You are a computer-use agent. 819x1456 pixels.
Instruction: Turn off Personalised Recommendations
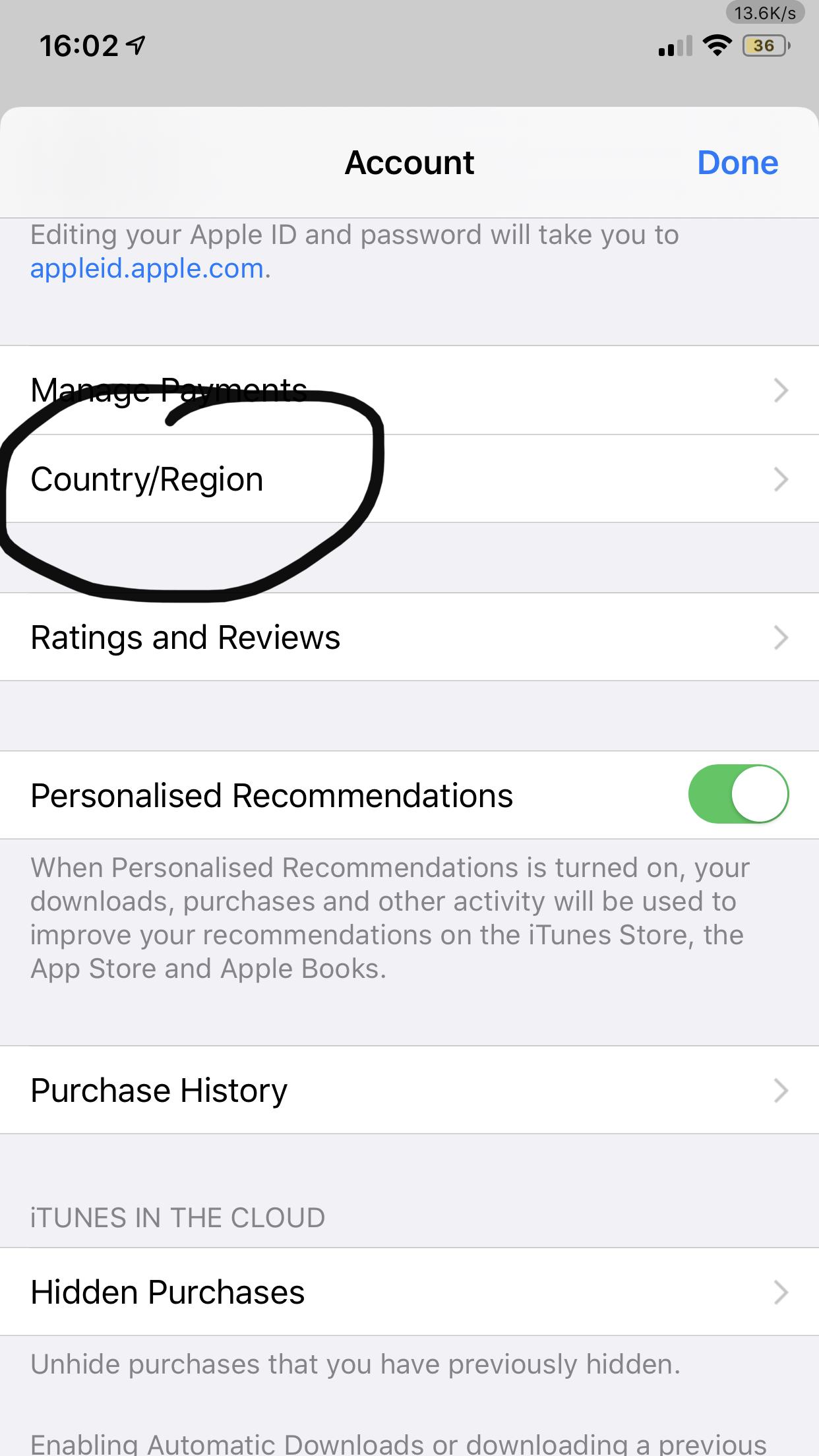click(738, 795)
